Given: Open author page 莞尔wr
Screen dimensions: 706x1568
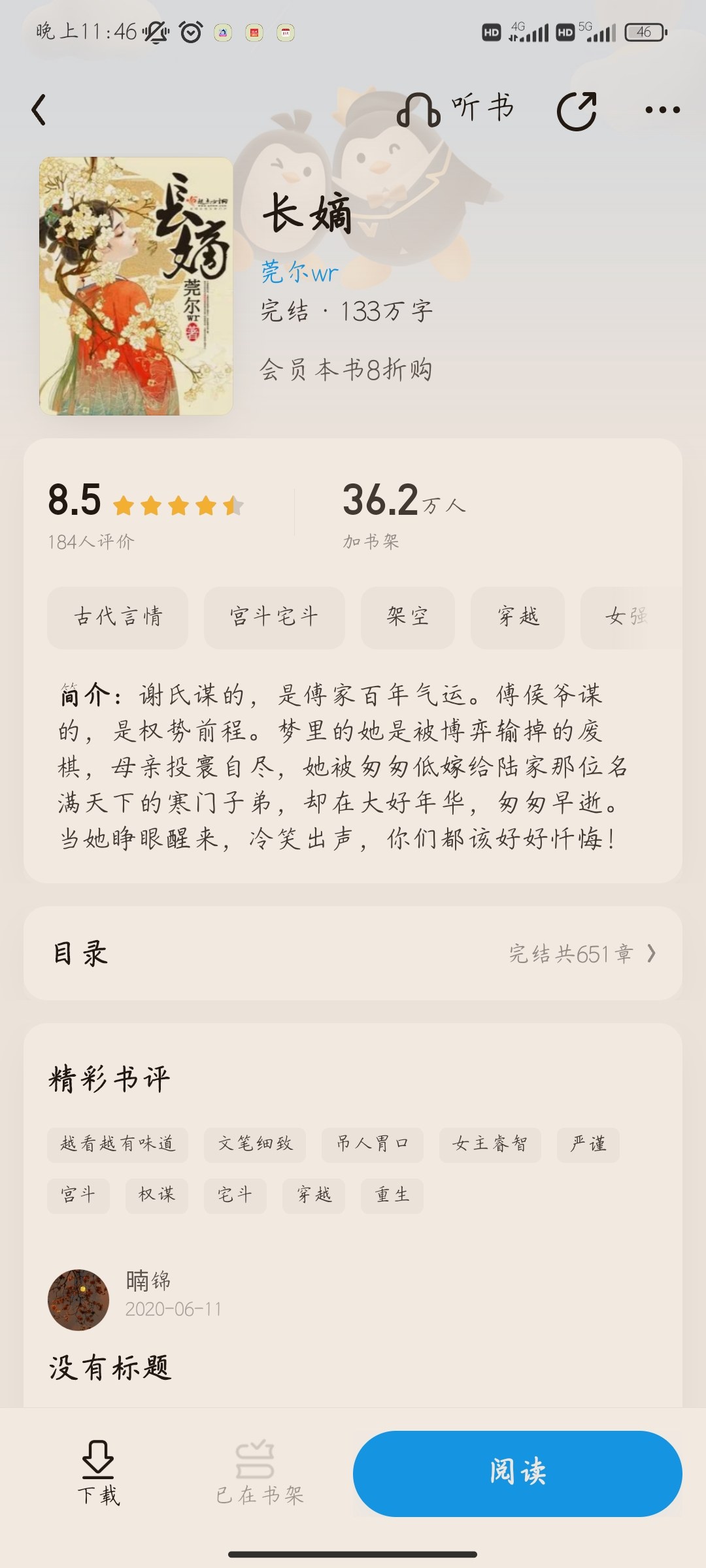Looking at the screenshot, I should [x=299, y=272].
